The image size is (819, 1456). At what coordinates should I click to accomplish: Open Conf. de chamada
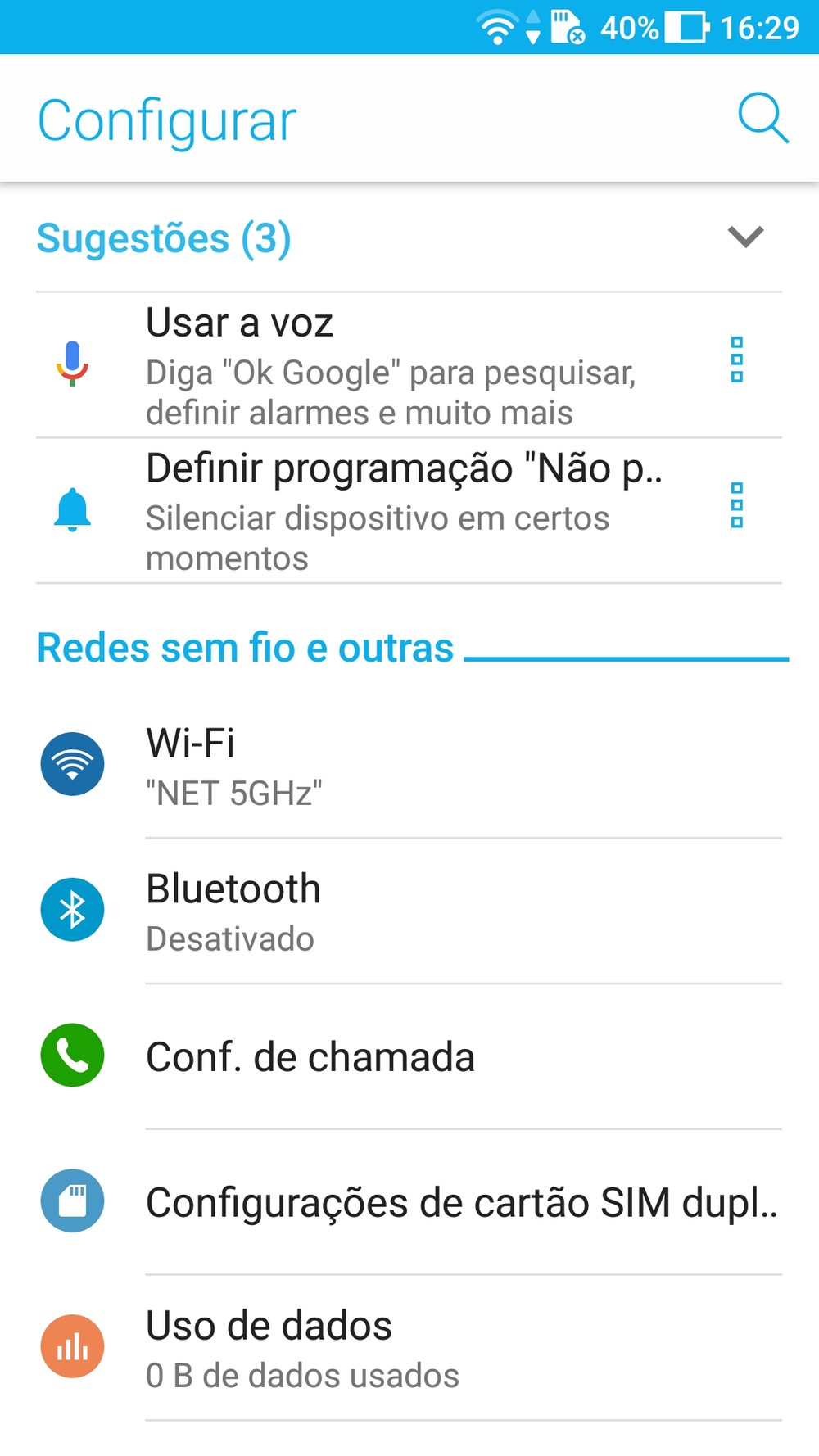pyautogui.click(x=409, y=1056)
